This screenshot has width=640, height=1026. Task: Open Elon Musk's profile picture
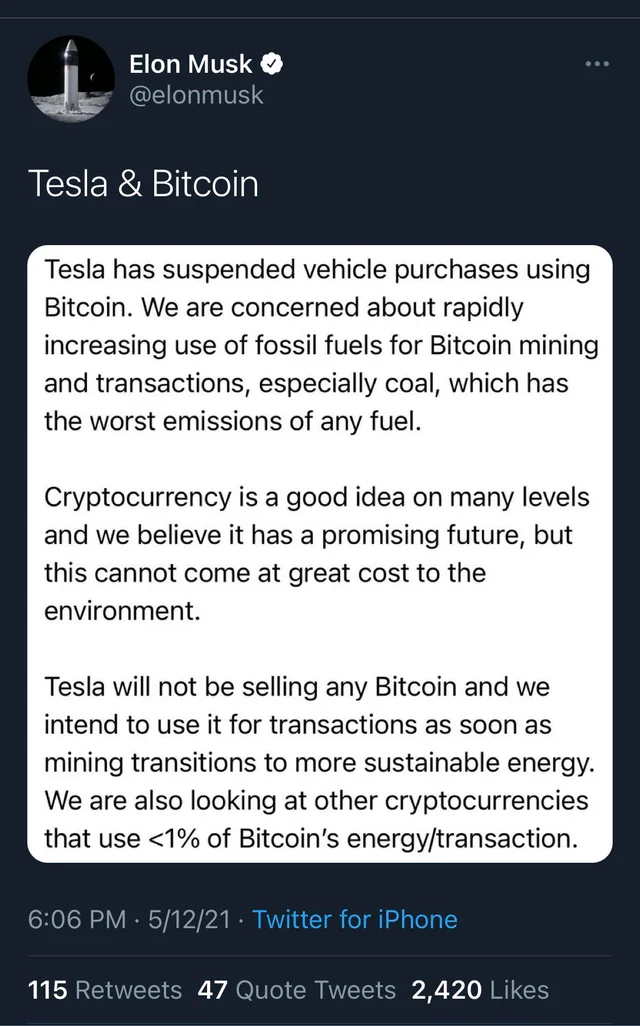point(71,79)
